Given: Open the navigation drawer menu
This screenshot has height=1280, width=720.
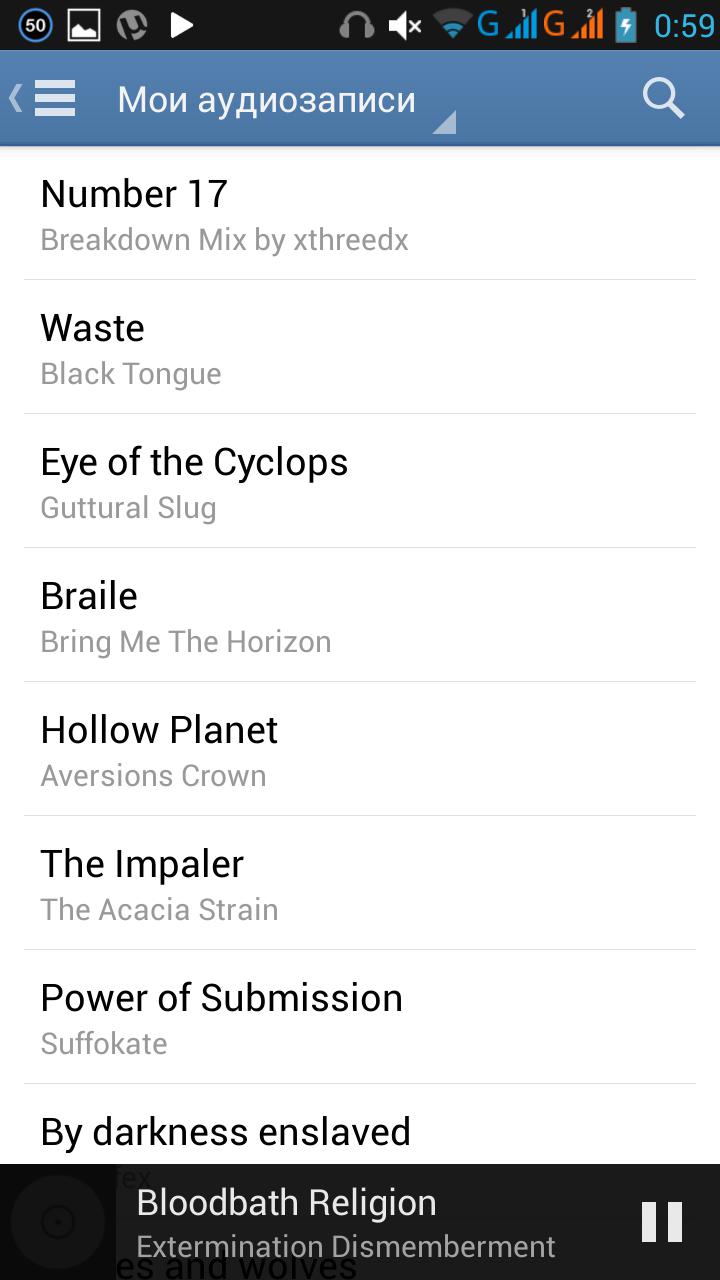Looking at the screenshot, I should pos(52,98).
